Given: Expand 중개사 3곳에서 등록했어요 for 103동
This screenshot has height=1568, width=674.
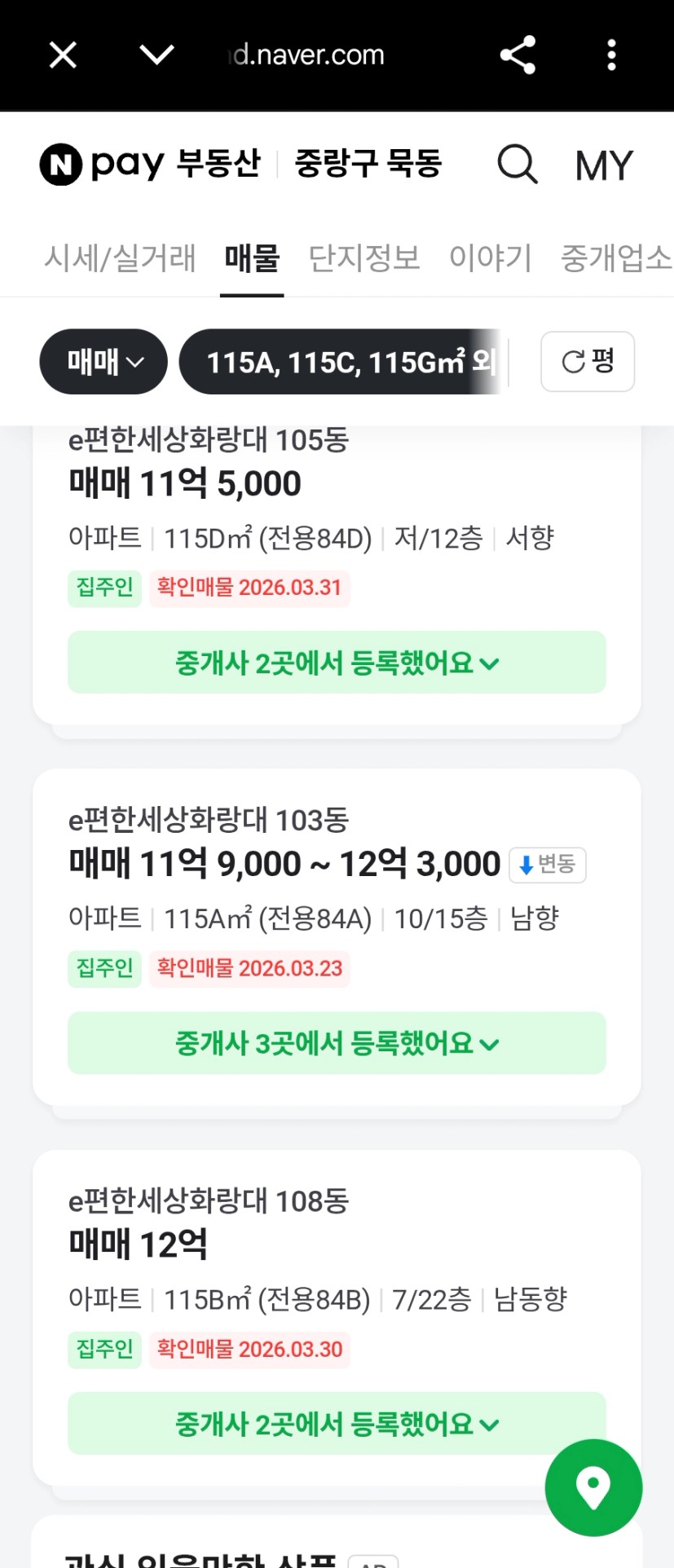Looking at the screenshot, I should (x=337, y=1043).
